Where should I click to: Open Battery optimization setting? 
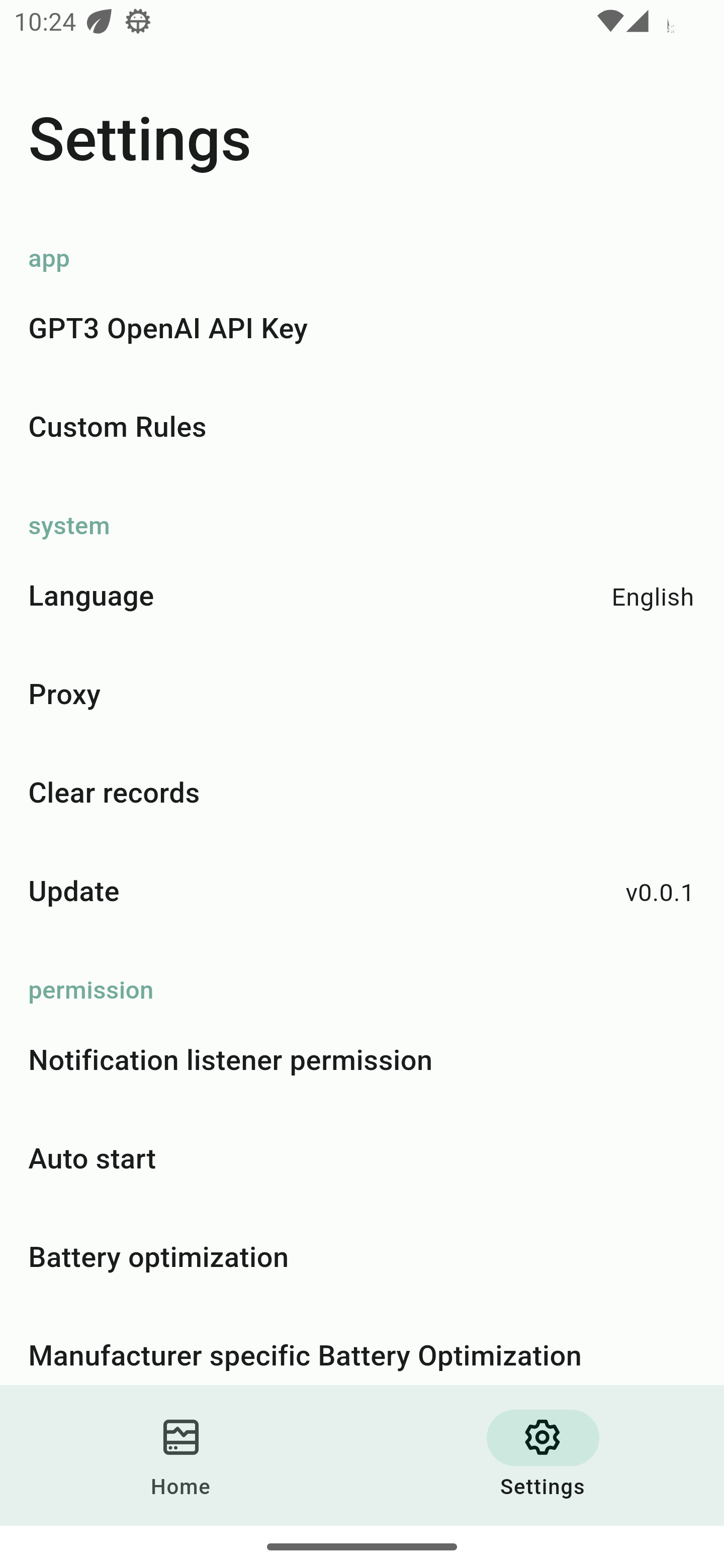tap(361, 1257)
